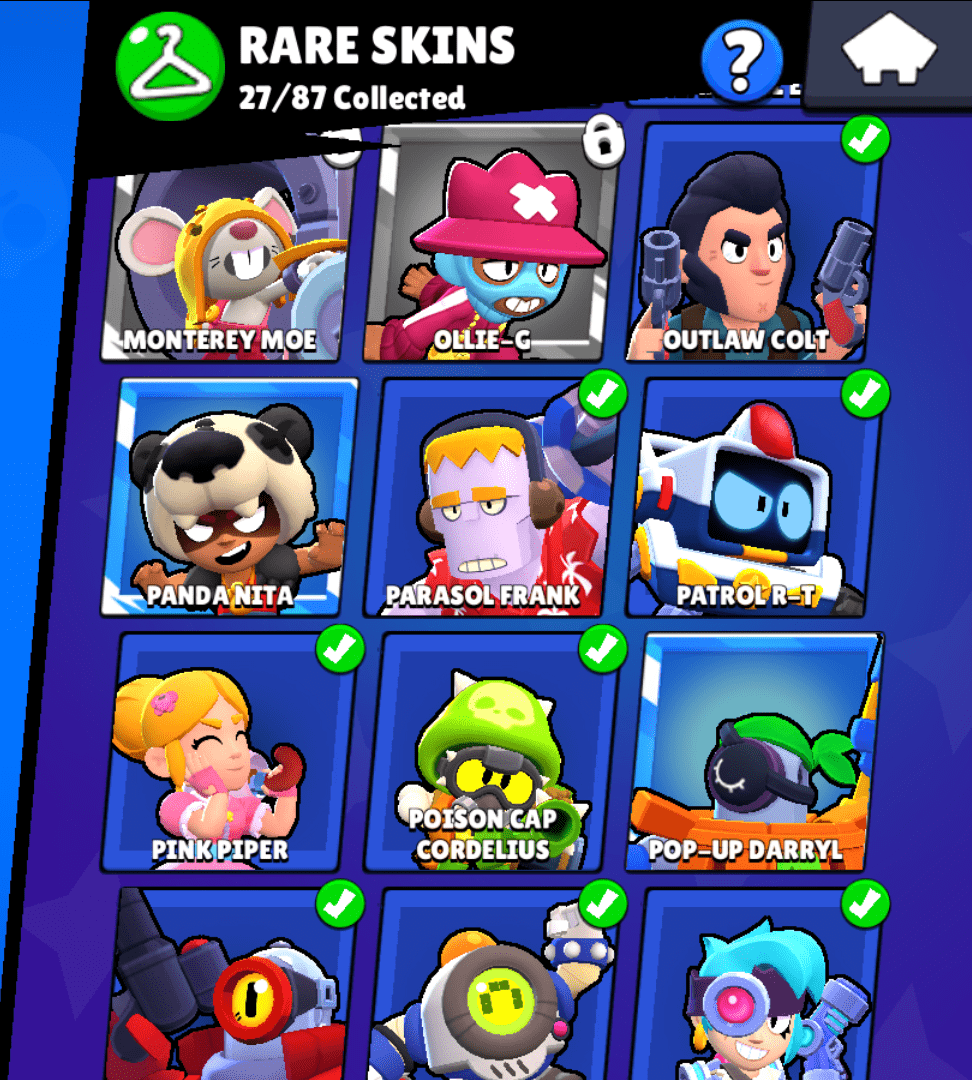Image resolution: width=972 pixels, height=1080 pixels.
Task: Select the Pink Piper skin
Action: (x=231, y=752)
